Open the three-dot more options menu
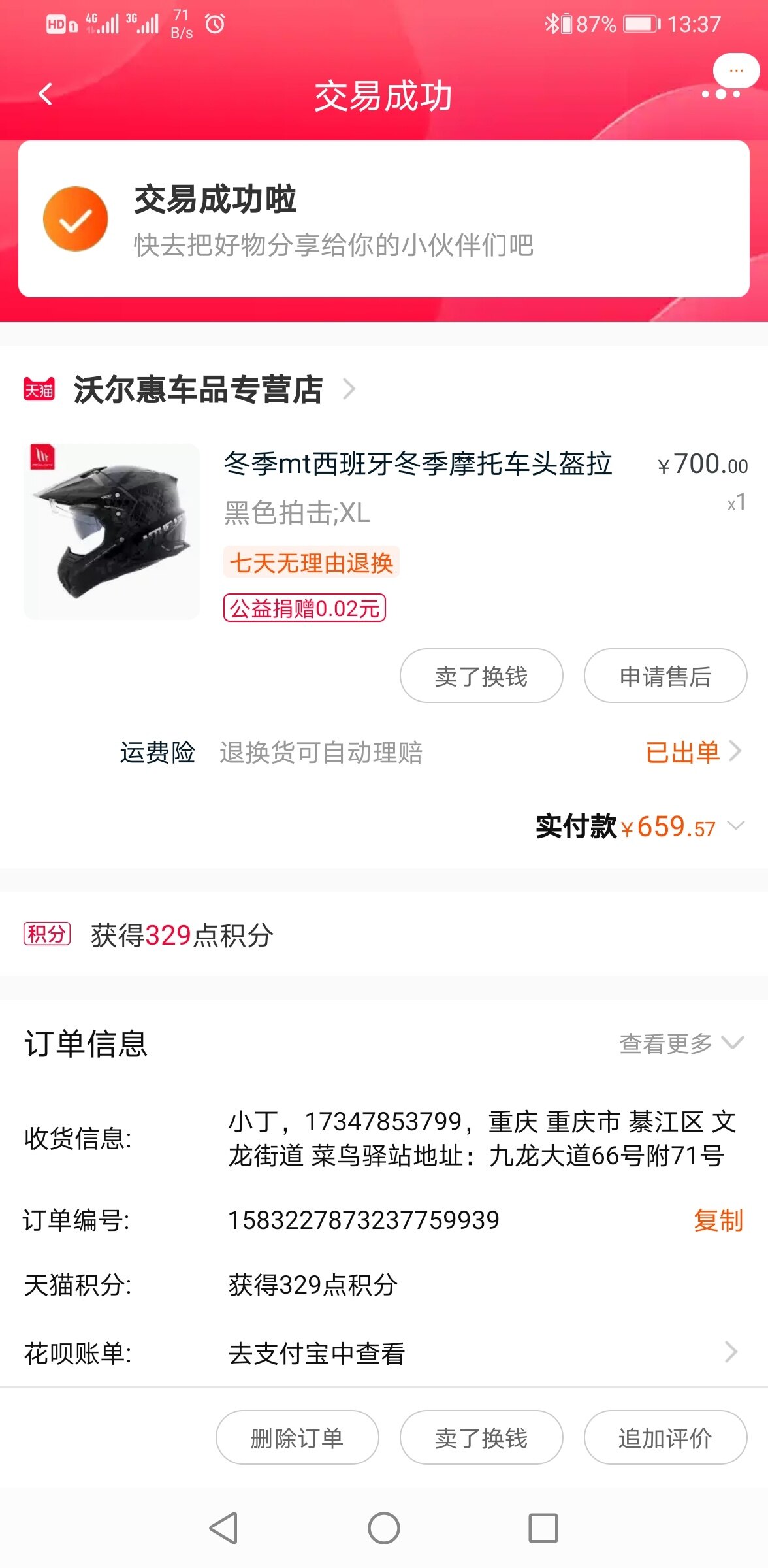Viewport: 768px width, 1568px height. [x=721, y=93]
